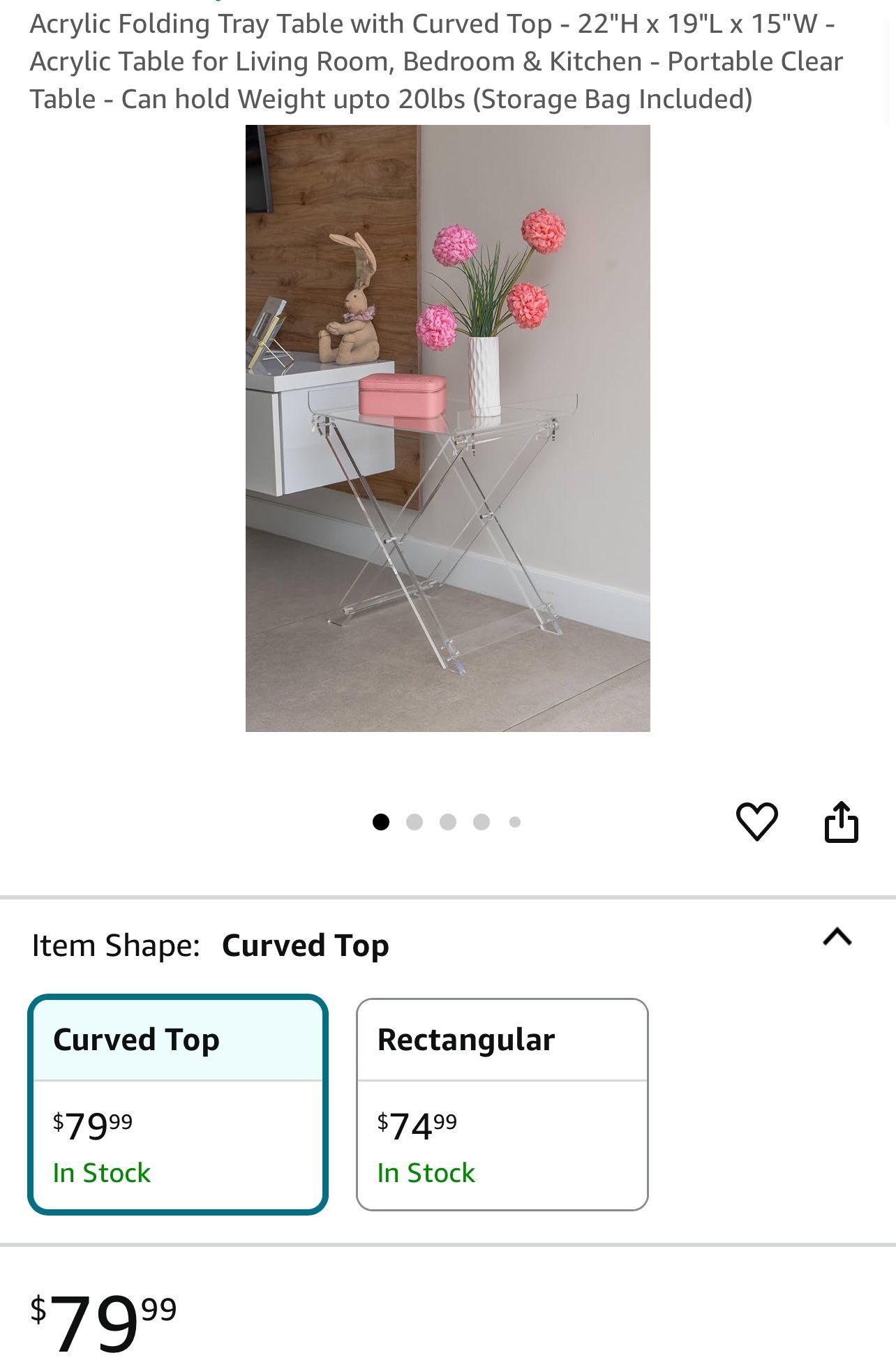The image size is (896, 1360).
Task: Open the acrylic table product image
Action: click(x=447, y=428)
